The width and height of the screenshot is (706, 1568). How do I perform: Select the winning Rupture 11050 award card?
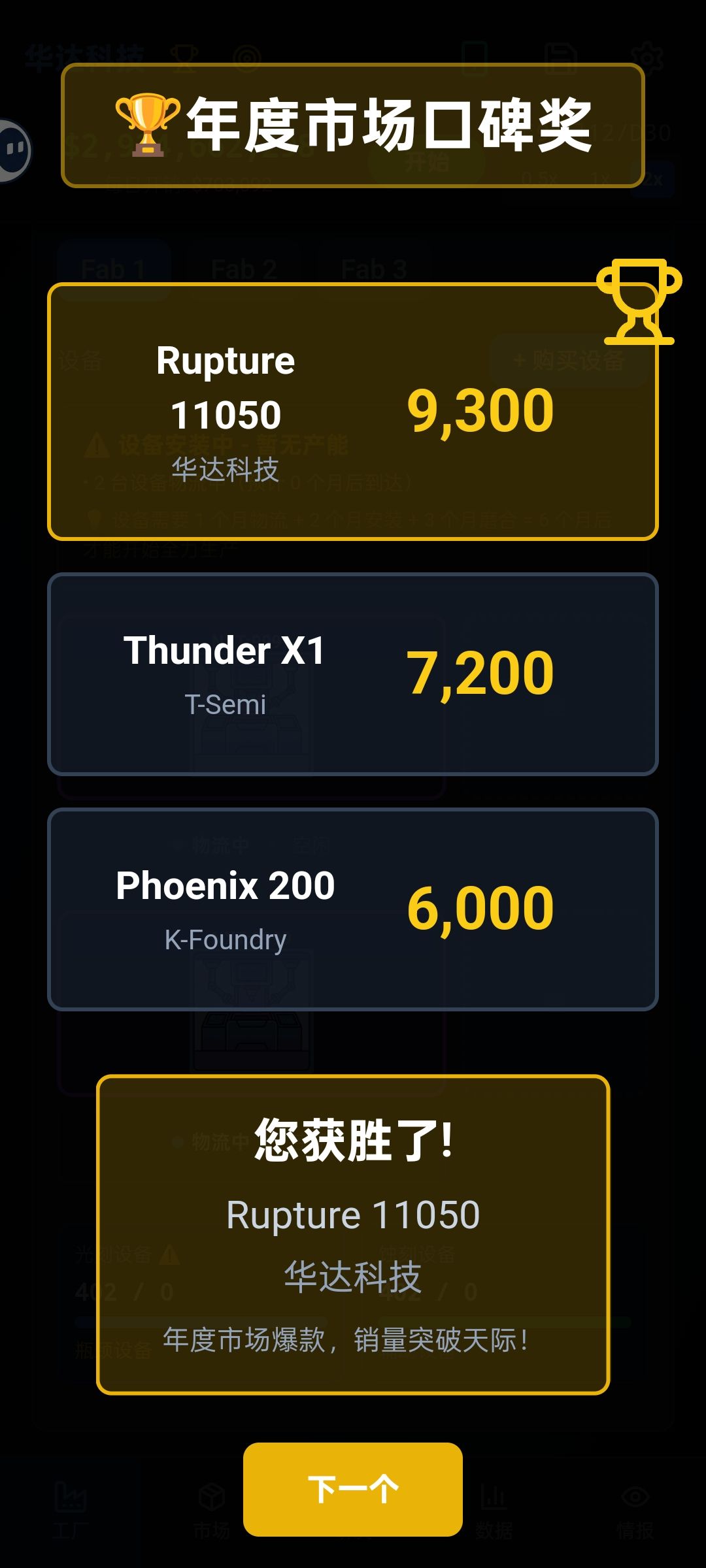click(x=353, y=412)
